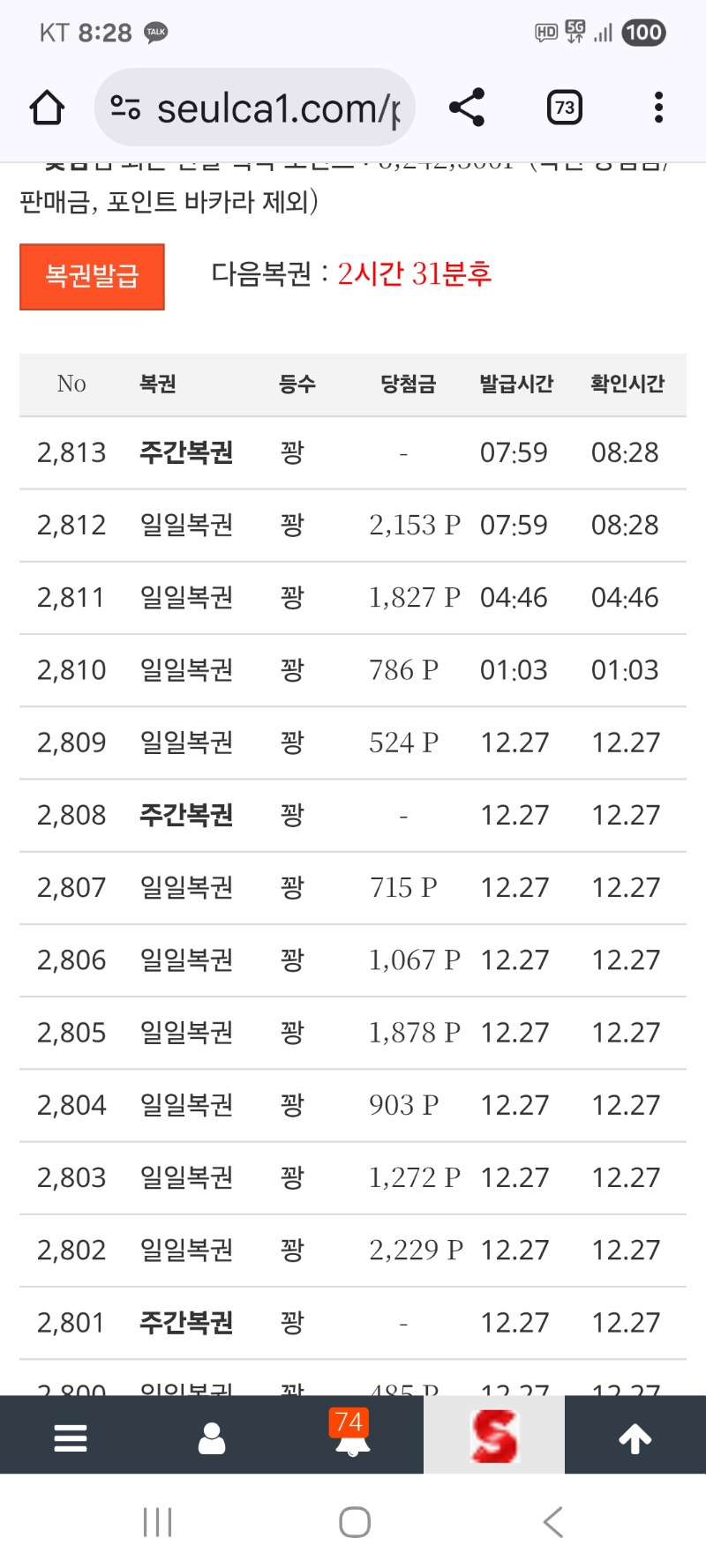Open the tab switcher showing 73 tabs

[564, 108]
